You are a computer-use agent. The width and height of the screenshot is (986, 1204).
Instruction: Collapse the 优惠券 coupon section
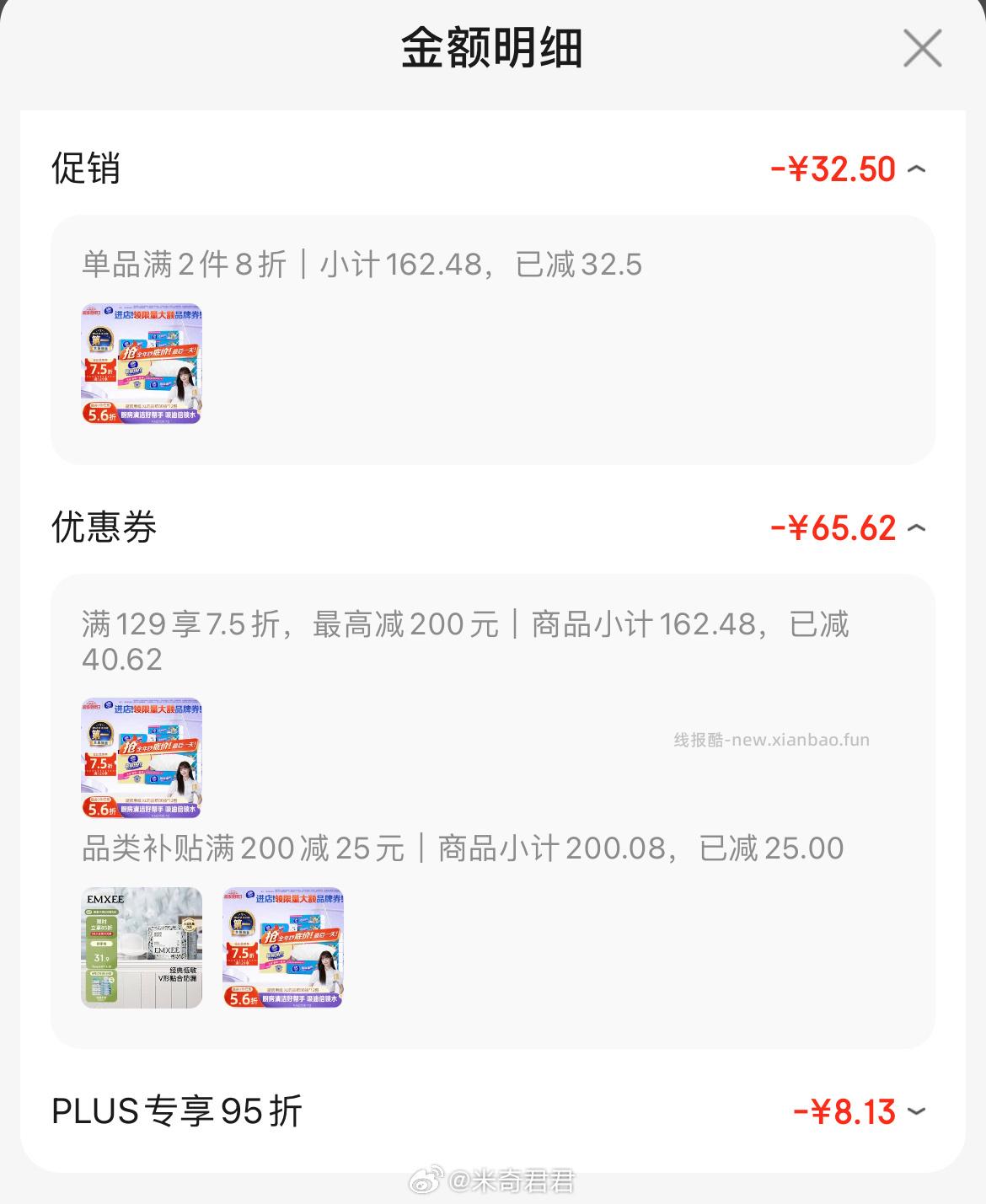tap(916, 528)
